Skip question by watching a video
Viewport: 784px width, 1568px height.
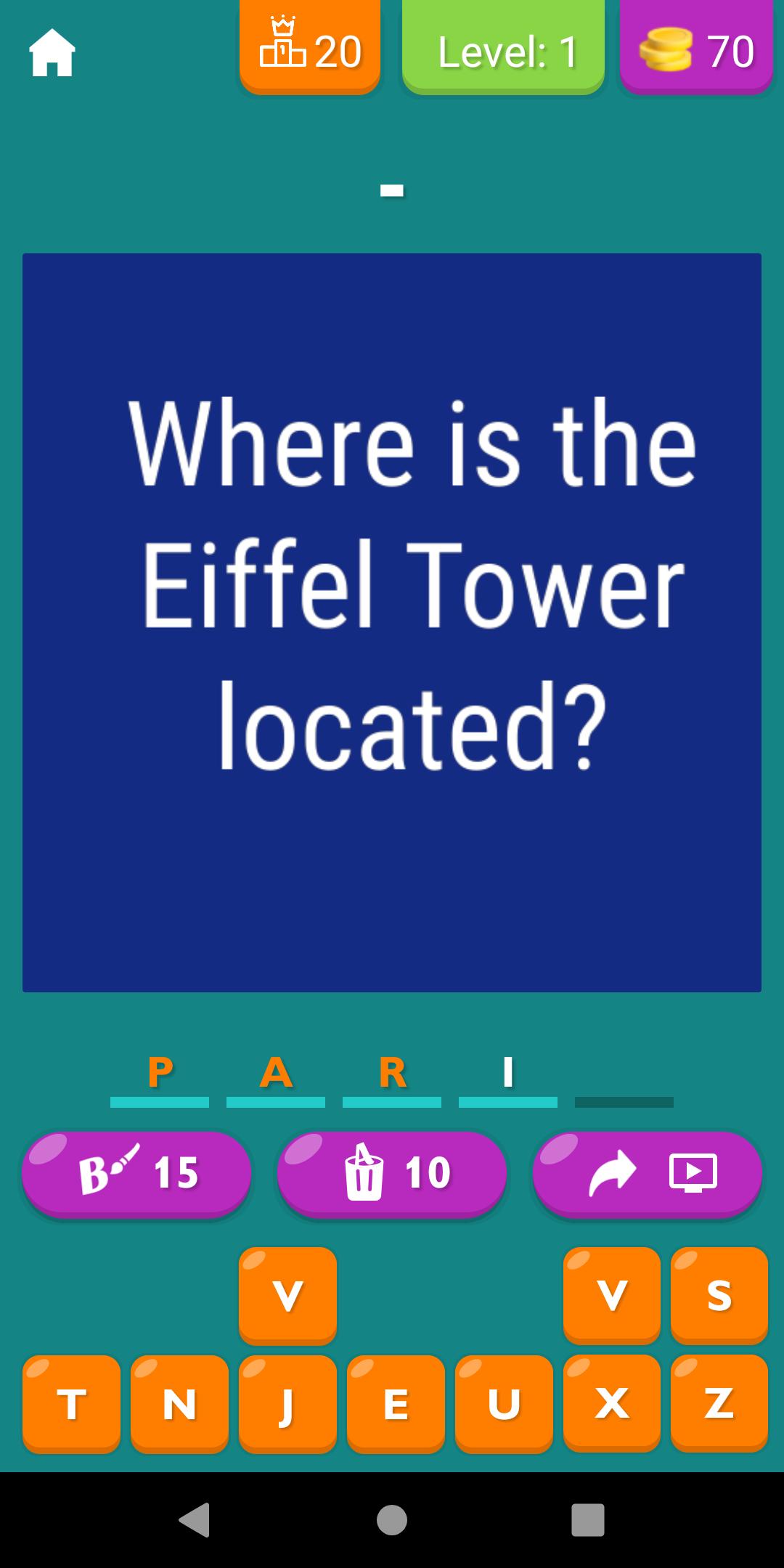[648, 1174]
